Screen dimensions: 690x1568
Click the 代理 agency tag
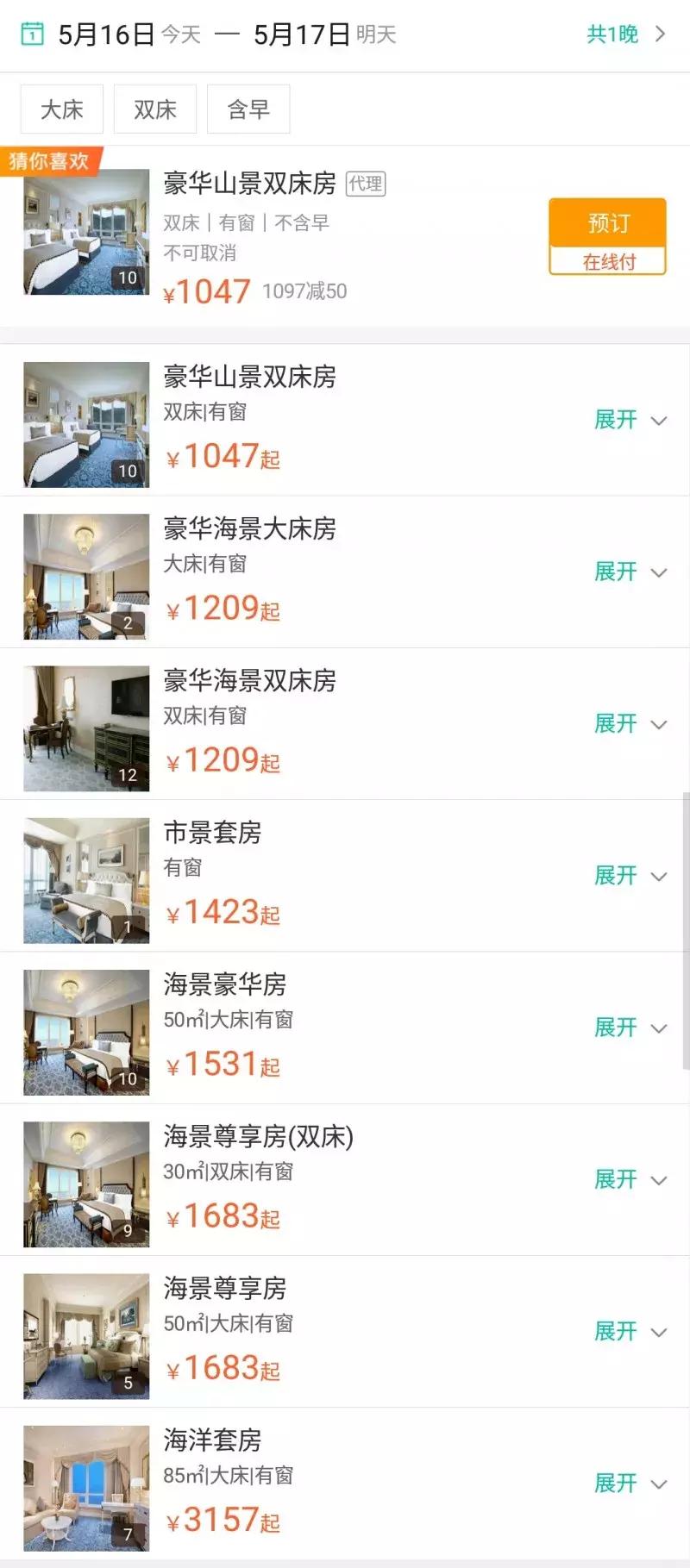pyautogui.click(x=366, y=184)
